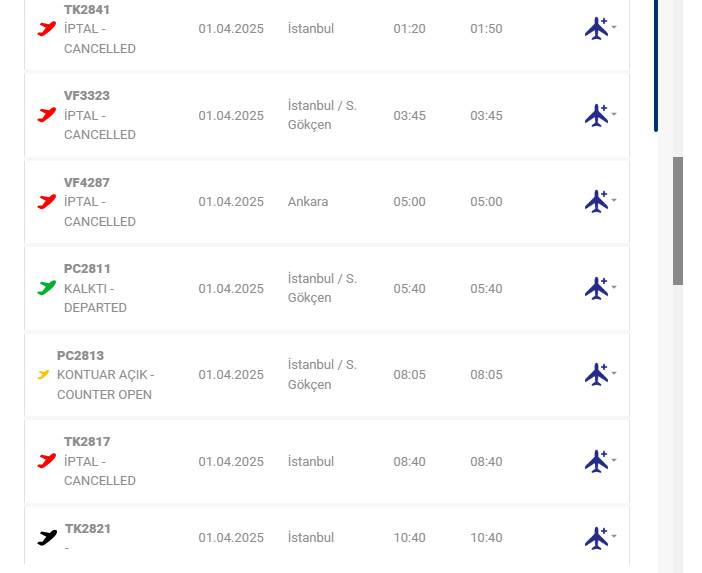702x573 pixels.
Task: Expand flight TK2821 plane icon dropdown
Action: tap(599, 538)
